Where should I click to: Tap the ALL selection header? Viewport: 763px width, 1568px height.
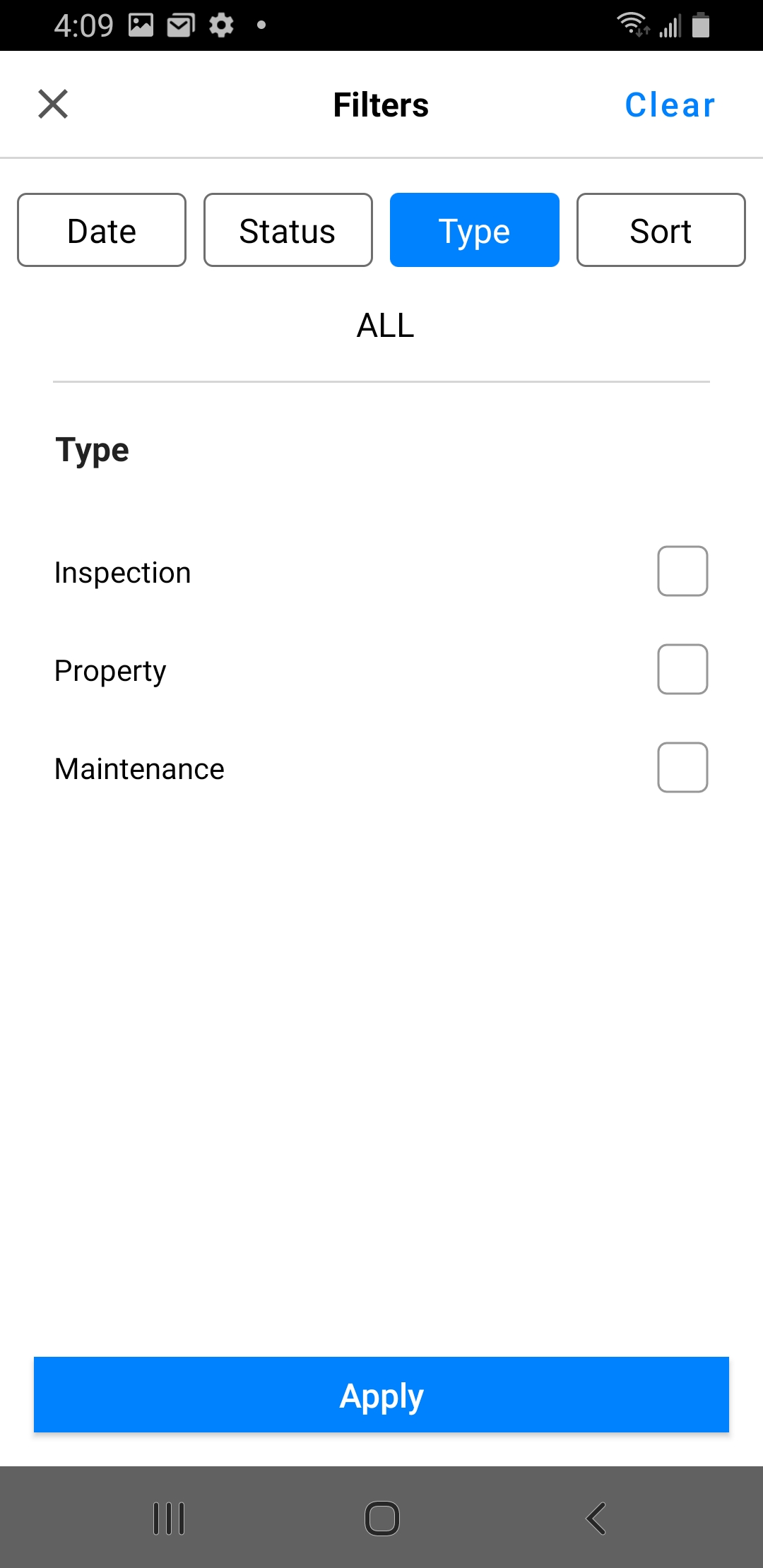[384, 326]
